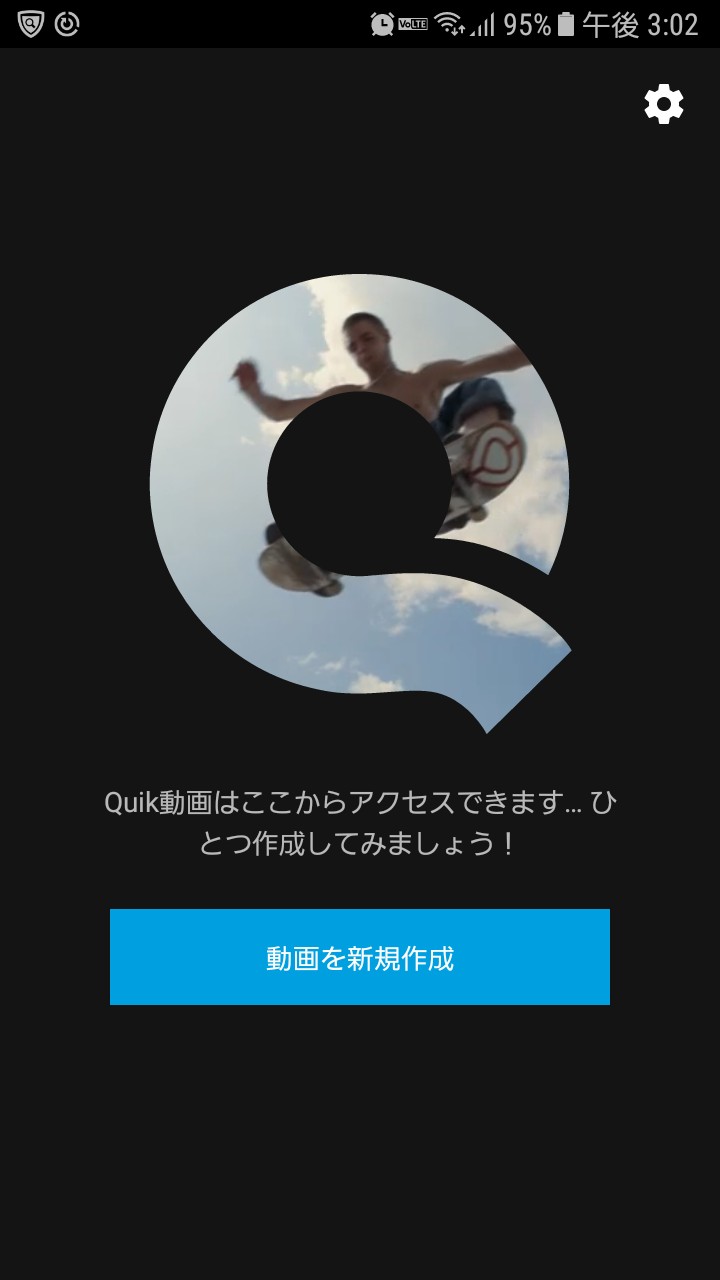Open the settings gear icon
Screen dimensions: 720x1280
coord(664,104)
